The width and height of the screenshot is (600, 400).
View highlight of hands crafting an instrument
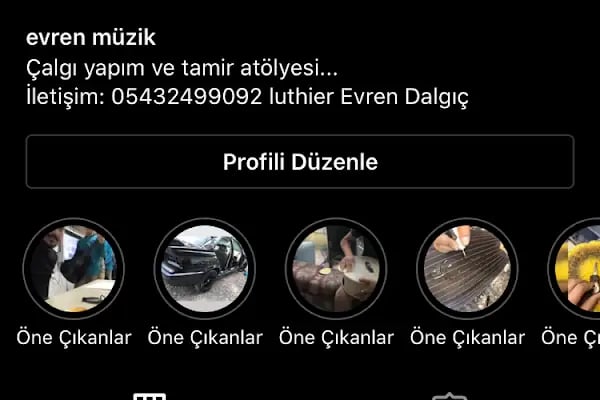click(x=335, y=267)
